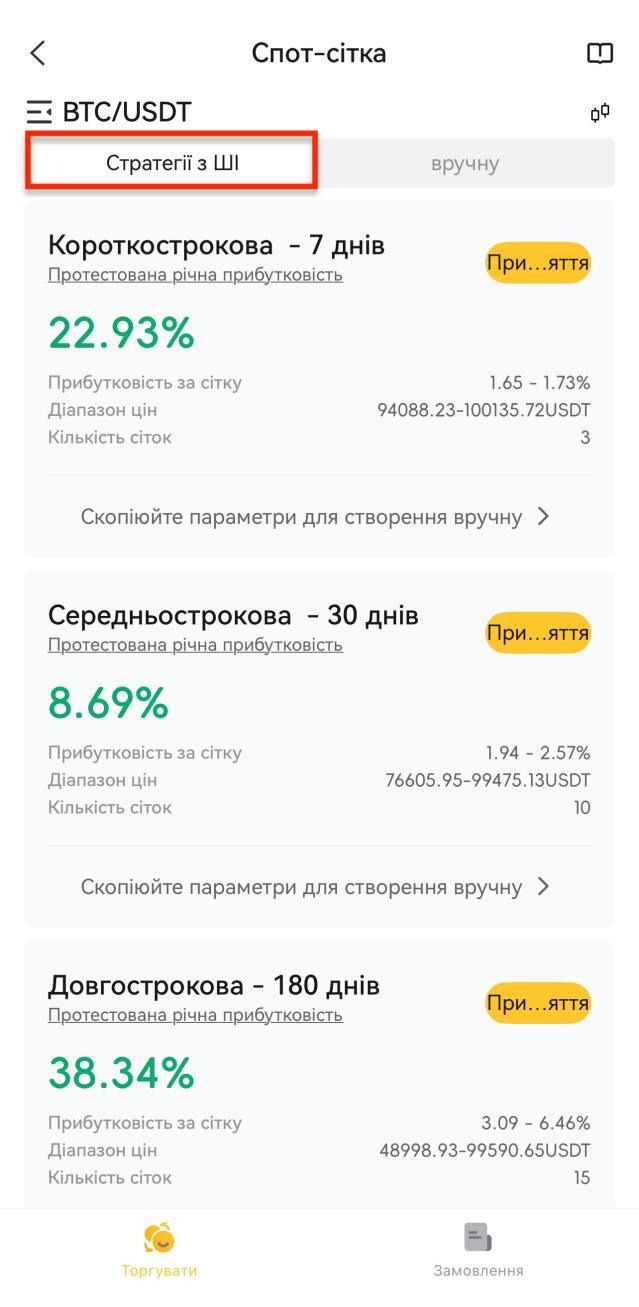Go back using the top-left arrow
The height and width of the screenshot is (1307, 639).
[38, 53]
